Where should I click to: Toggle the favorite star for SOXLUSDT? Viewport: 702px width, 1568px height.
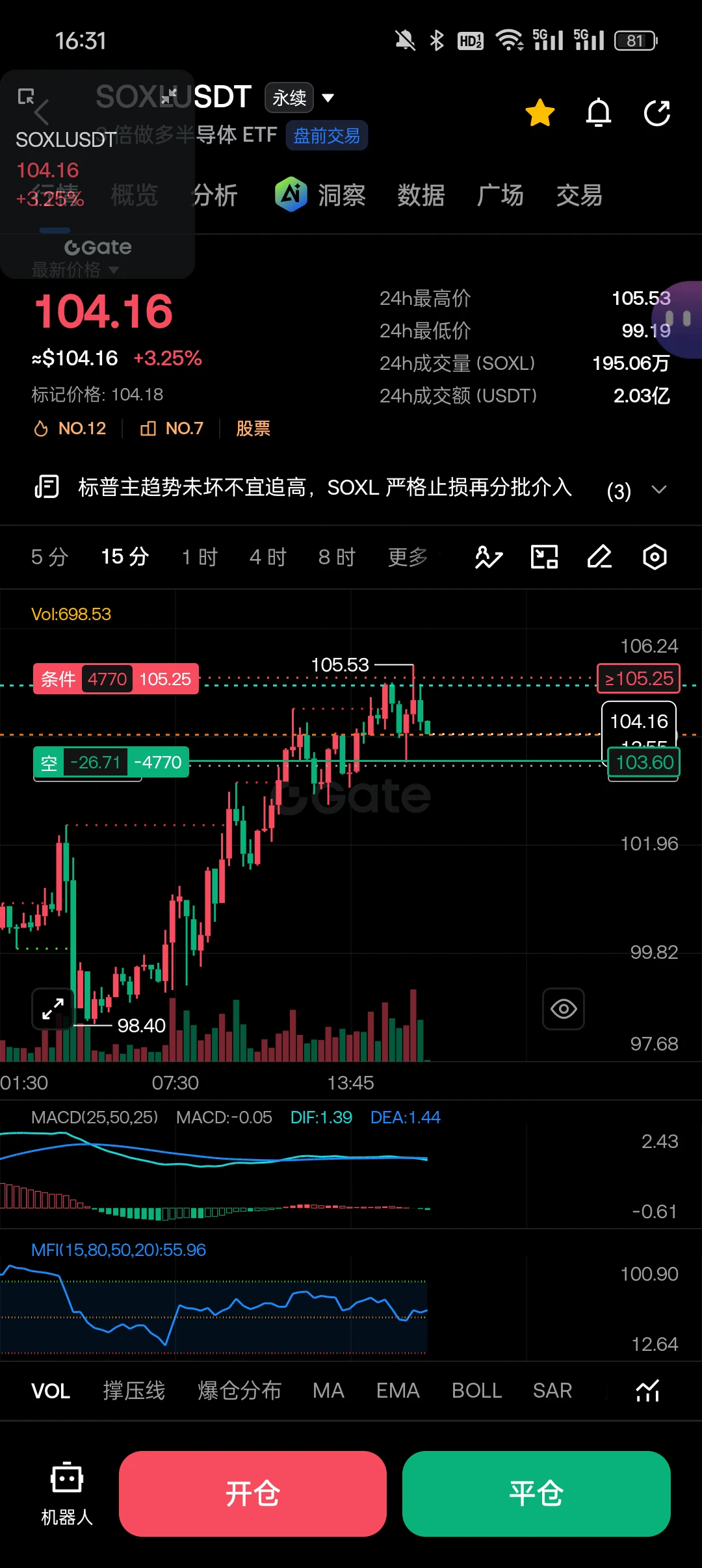tap(540, 113)
